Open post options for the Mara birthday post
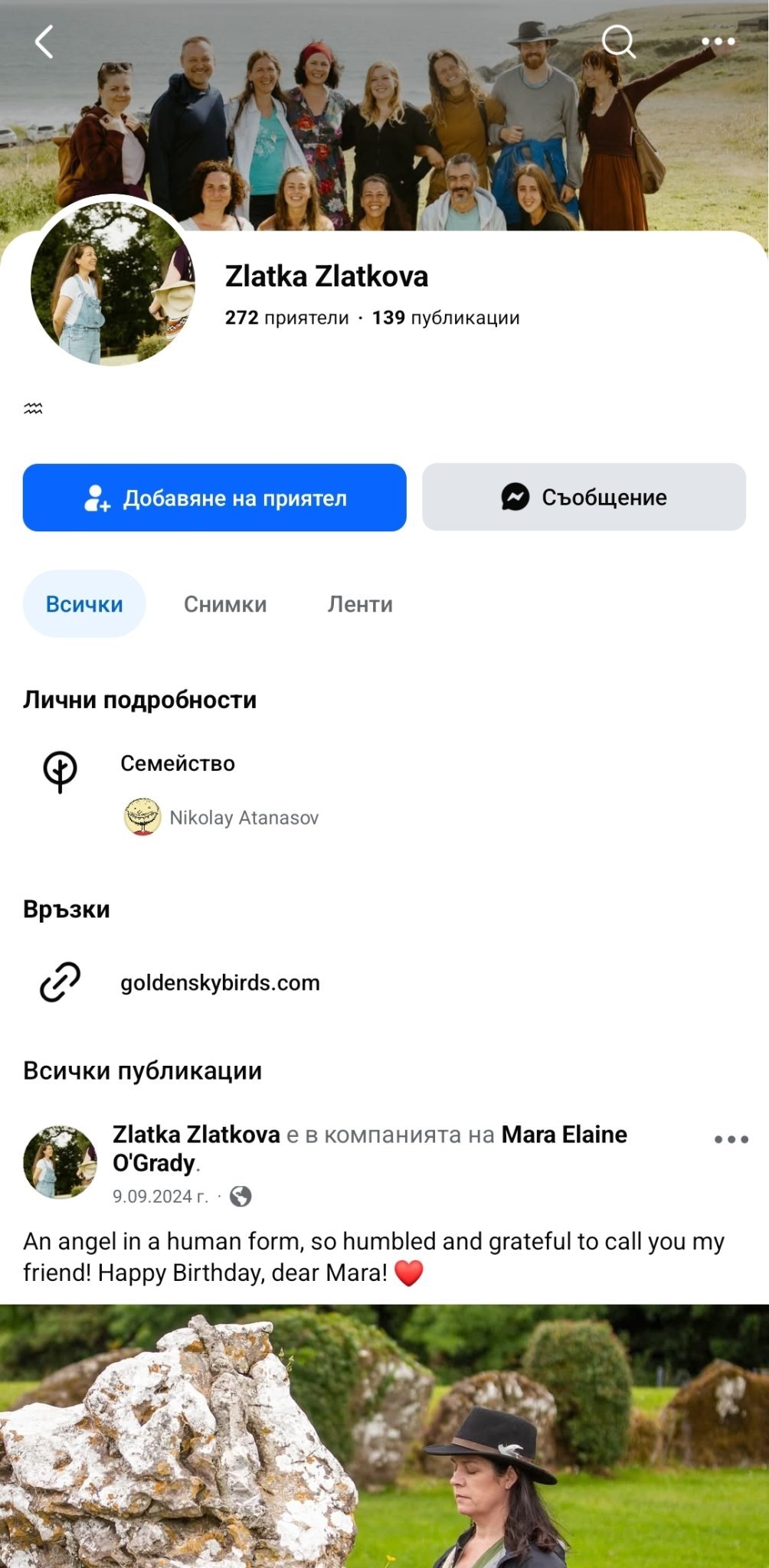 [x=731, y=1139]
